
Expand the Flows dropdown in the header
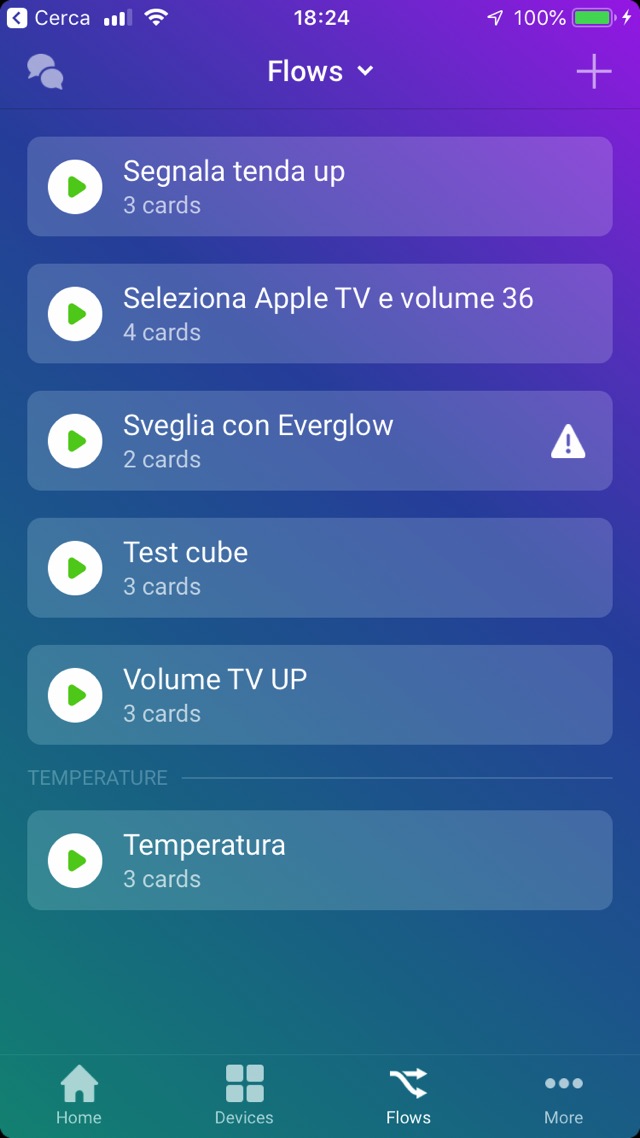coord(320,72)
